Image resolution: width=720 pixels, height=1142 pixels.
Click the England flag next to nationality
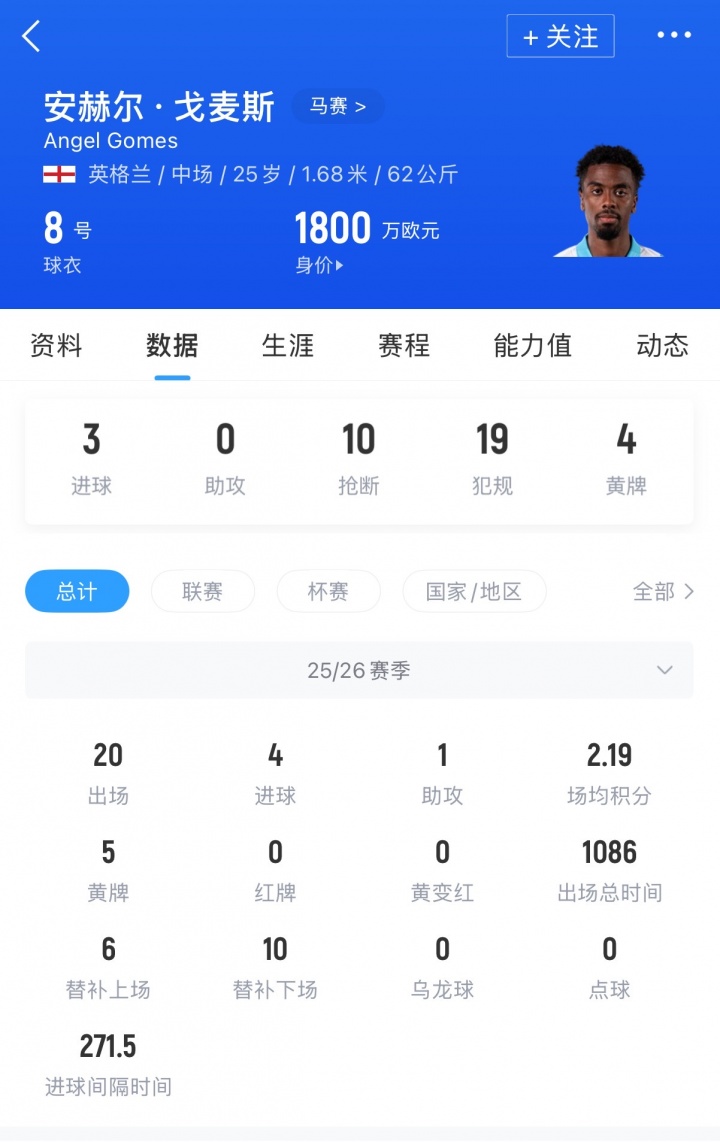click(x=57, y=173)
